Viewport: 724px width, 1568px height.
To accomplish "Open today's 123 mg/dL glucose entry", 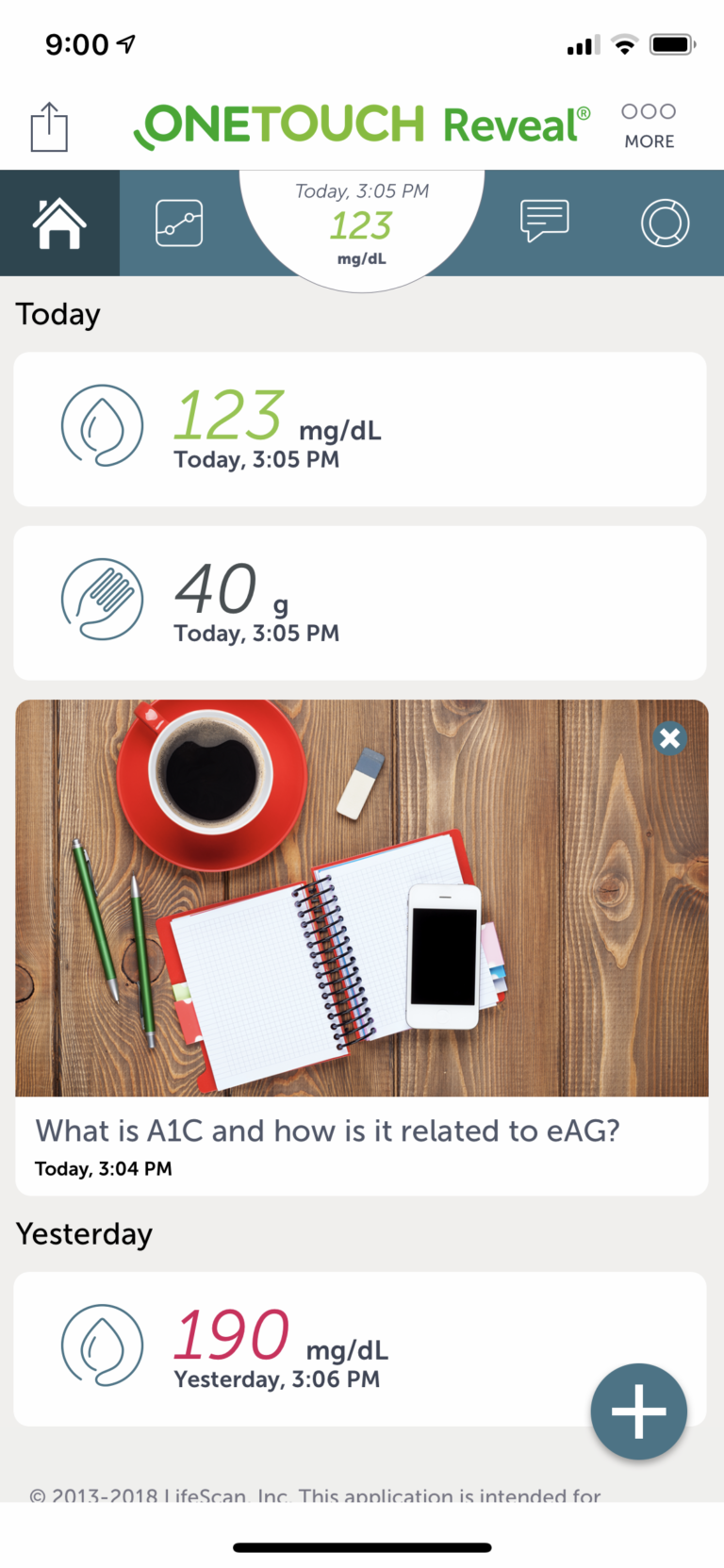I will pos(360,429).
